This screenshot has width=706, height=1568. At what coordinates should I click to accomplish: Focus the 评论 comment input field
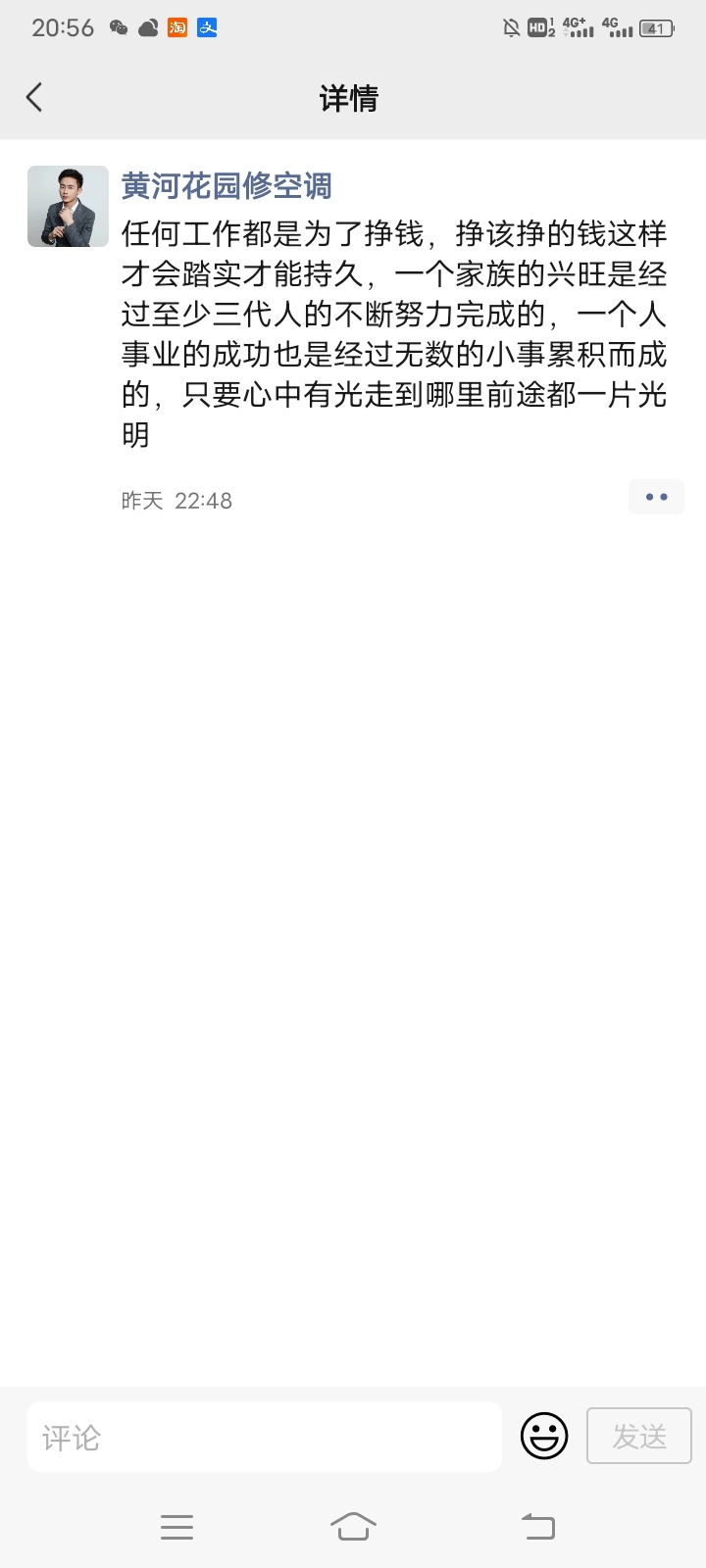[265, 1437]
